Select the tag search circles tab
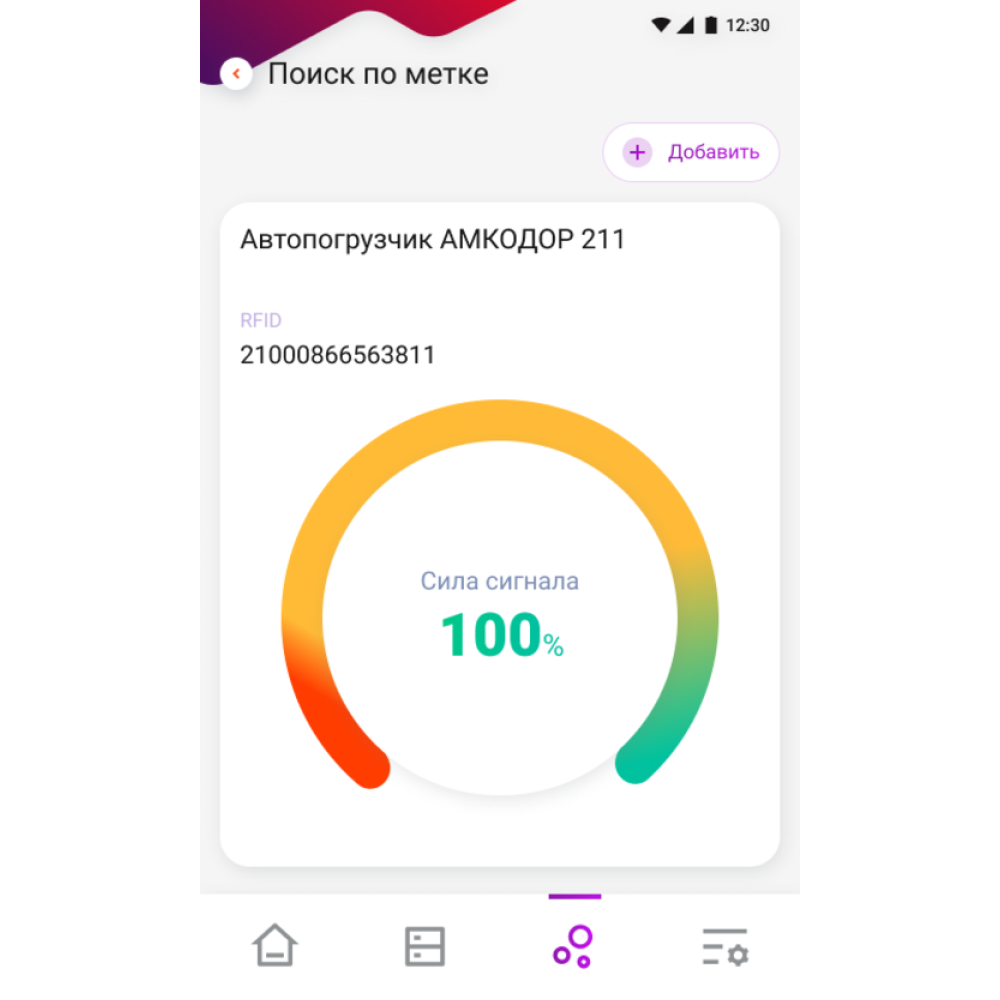 point(574,945)
